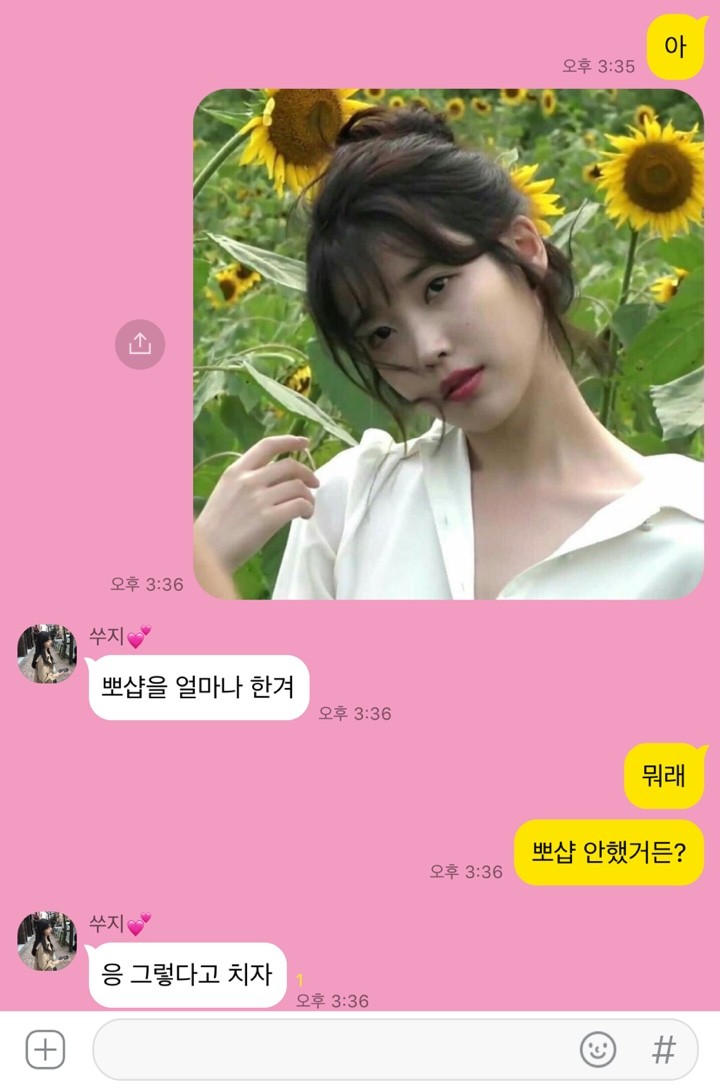Open 쑤지's profile picture beside 응 그렇다고 치자
The image size is (720, 1088).
click(47, 941)
